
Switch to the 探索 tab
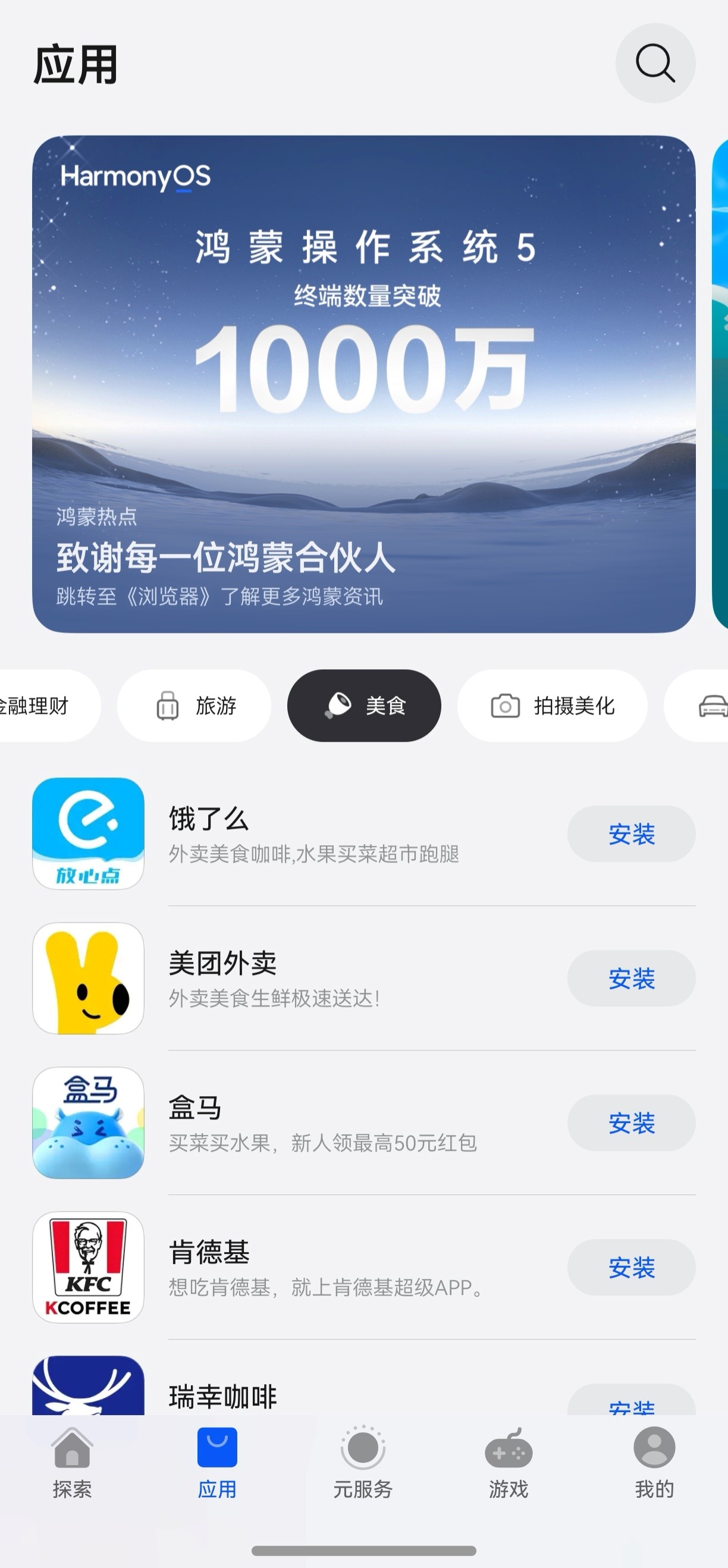(72, 1463)
